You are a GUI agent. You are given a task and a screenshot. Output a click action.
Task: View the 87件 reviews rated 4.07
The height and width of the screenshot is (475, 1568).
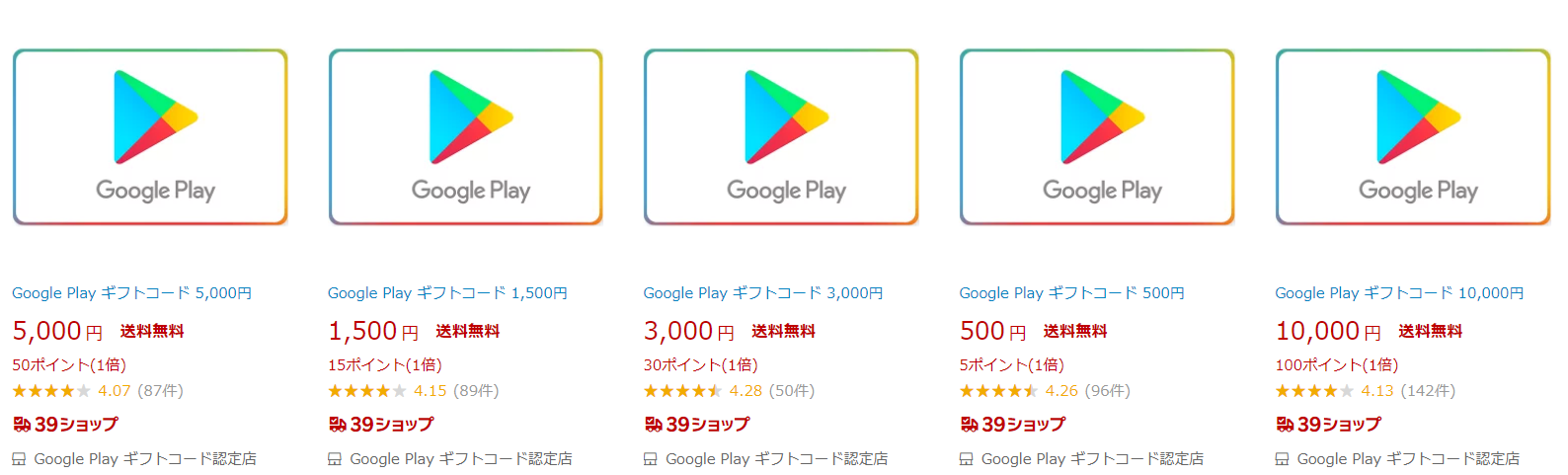[160, 391]
